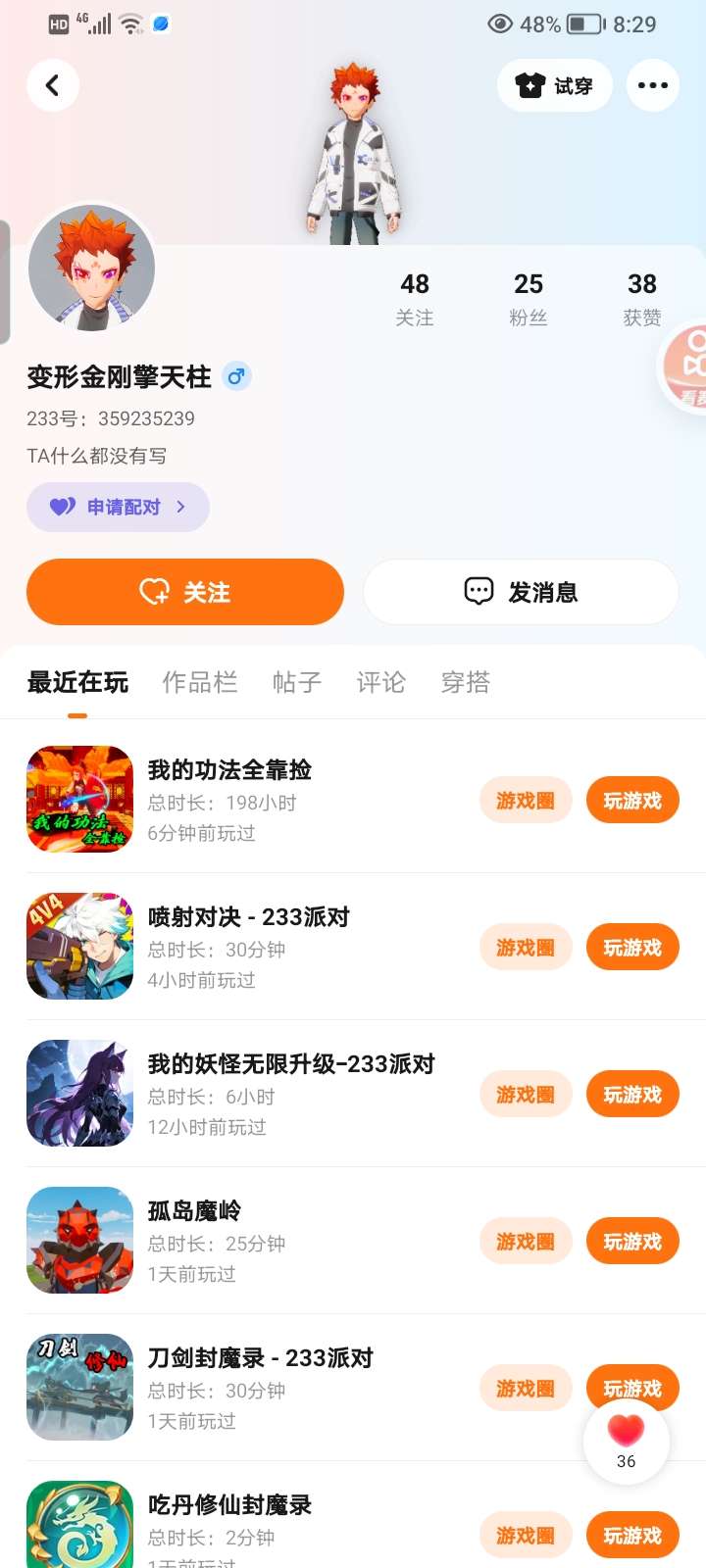Tap the 试穿 outfit try-on button
The image size is (706, 1568).
pyautogui.click(x=555, y=85)
